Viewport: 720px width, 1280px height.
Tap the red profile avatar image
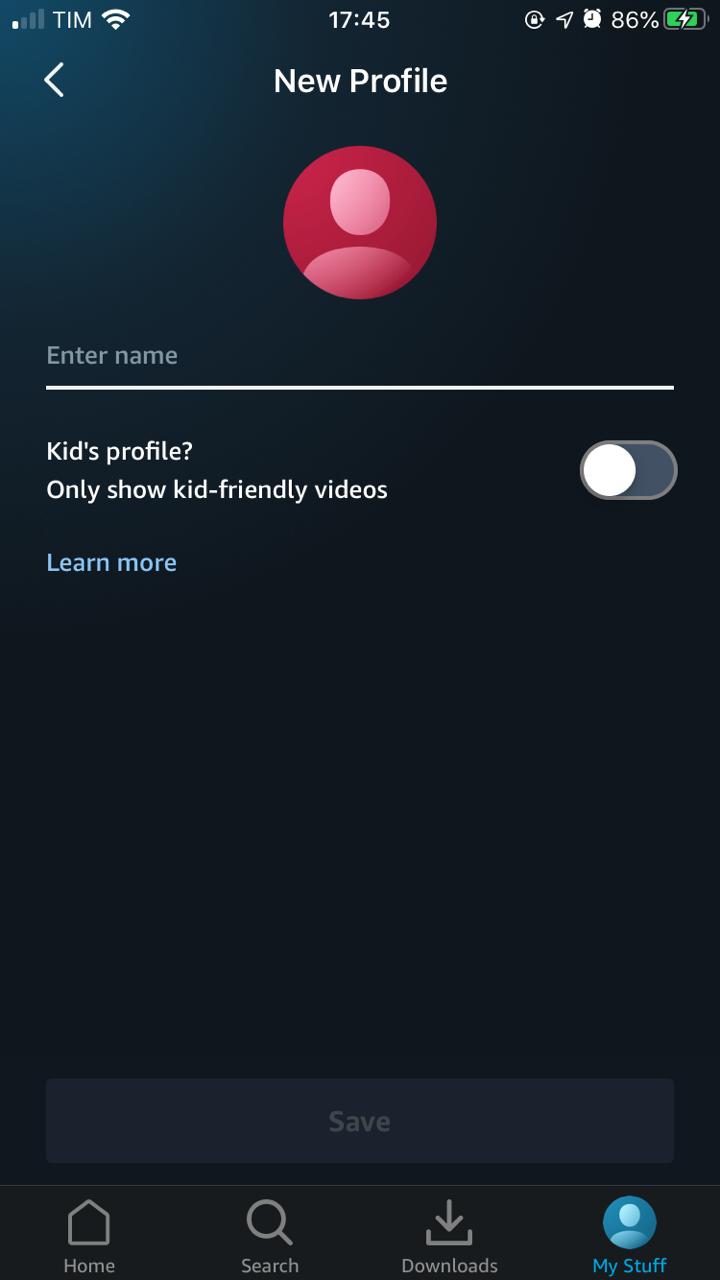360,222
